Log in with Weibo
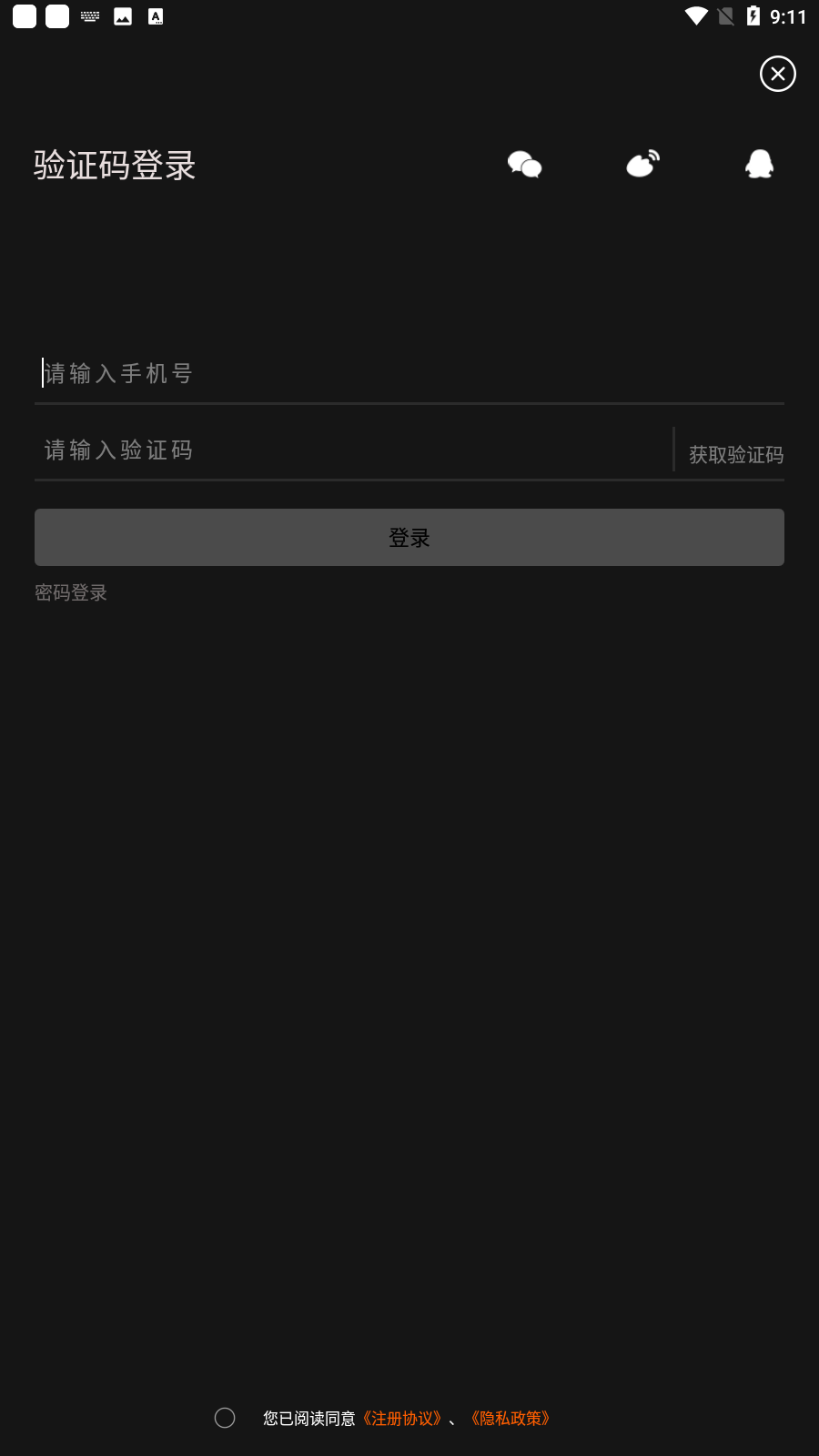 click(x=642, y=165)
